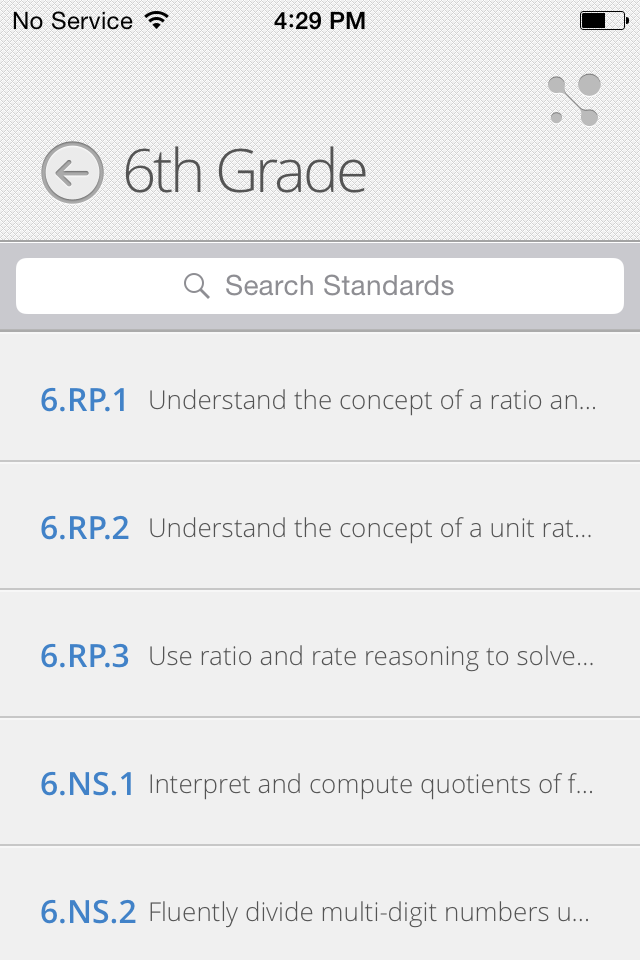Select standard 6.NS.1 on computing quotients
The width and height of the screenshot is (640, 960).
tap(320, 782)
